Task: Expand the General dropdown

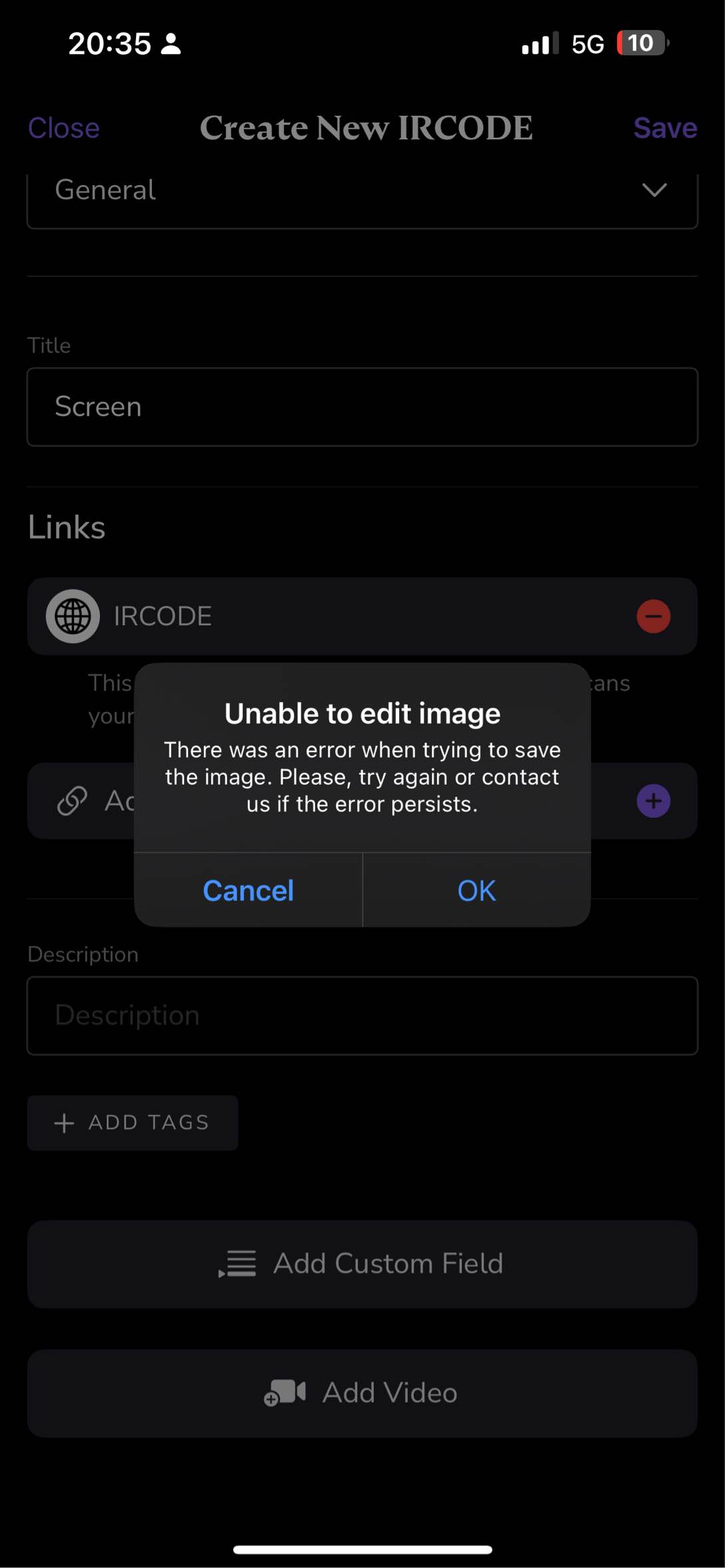Action: pos(362,197)
